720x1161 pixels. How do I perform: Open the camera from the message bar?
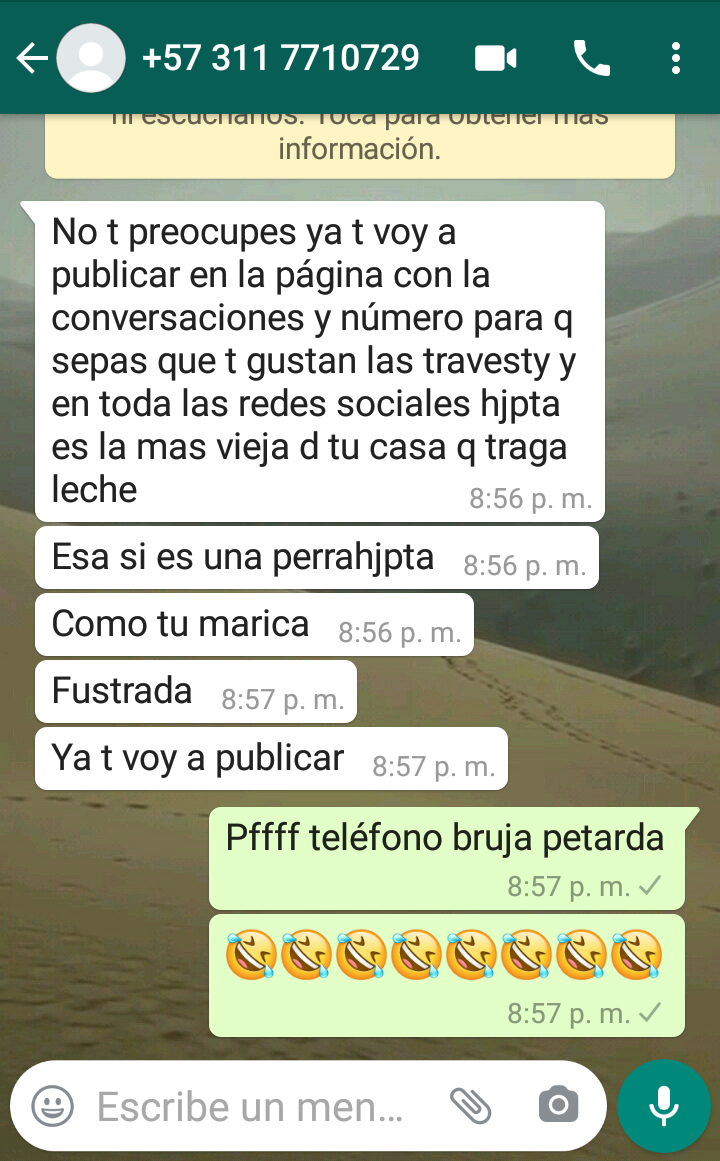click(x=558, y=1106)
